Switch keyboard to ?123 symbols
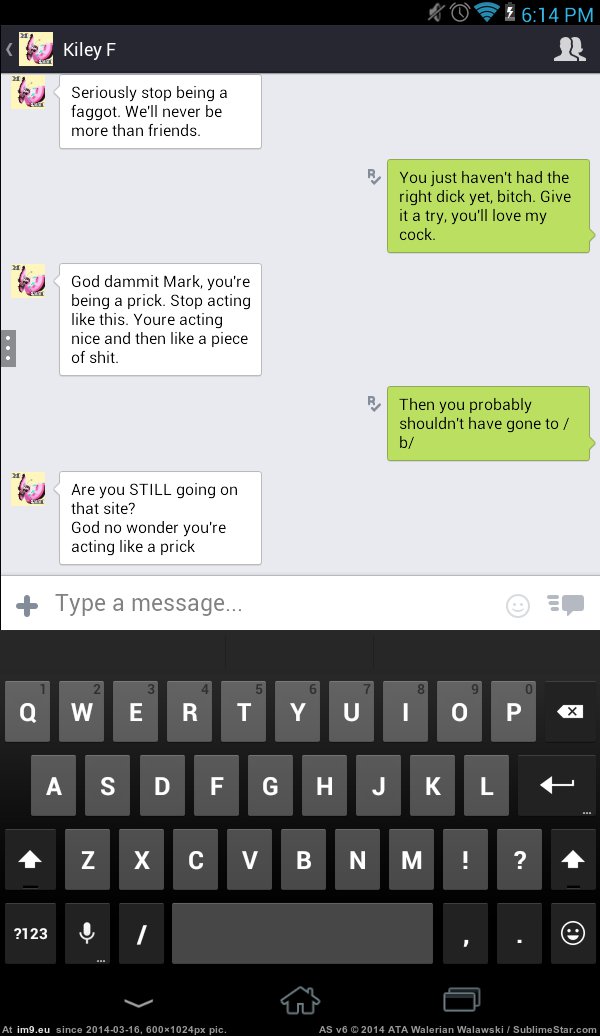600x1036 pixels. click(30, 934)
